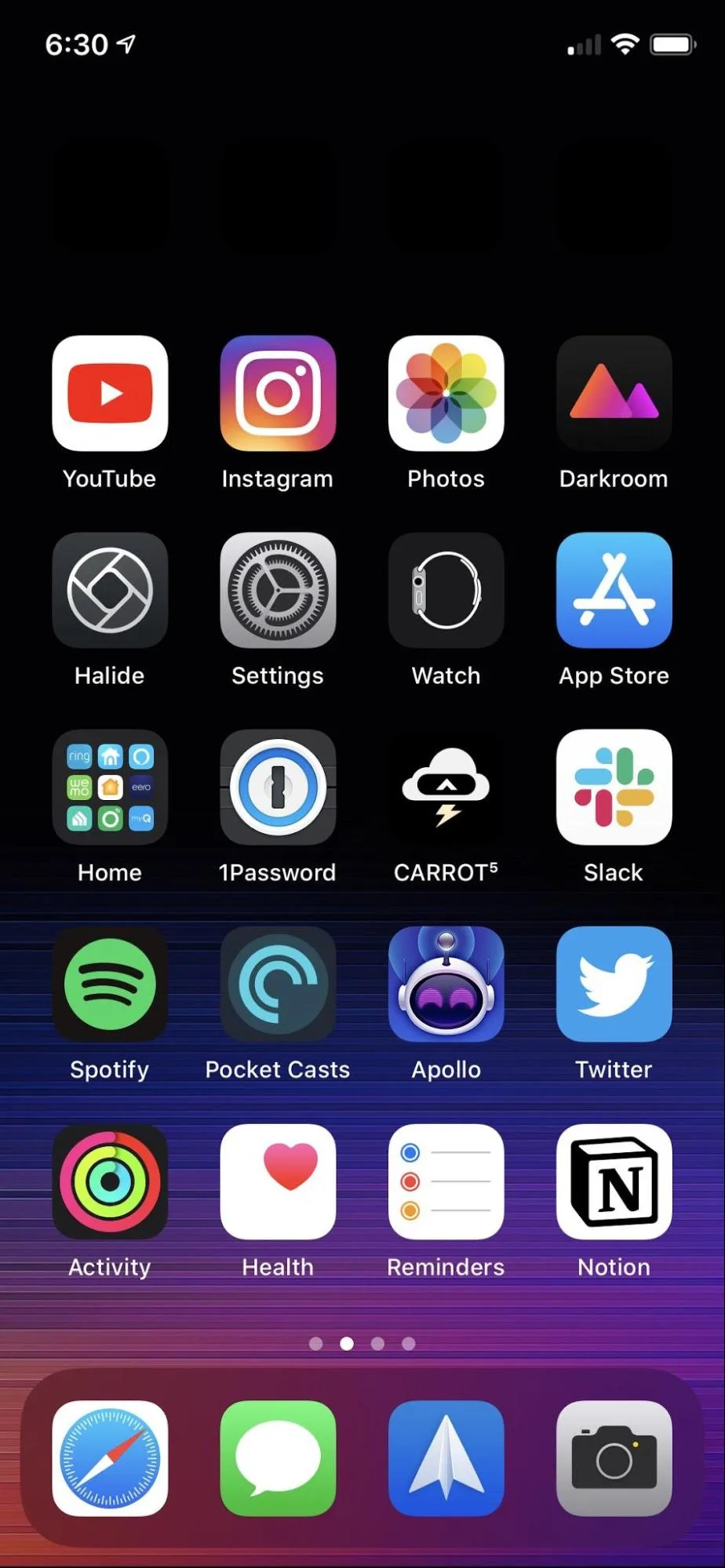The image size is (725, 1568).
Task: Launch Twitter
Action: pos(614,984)
